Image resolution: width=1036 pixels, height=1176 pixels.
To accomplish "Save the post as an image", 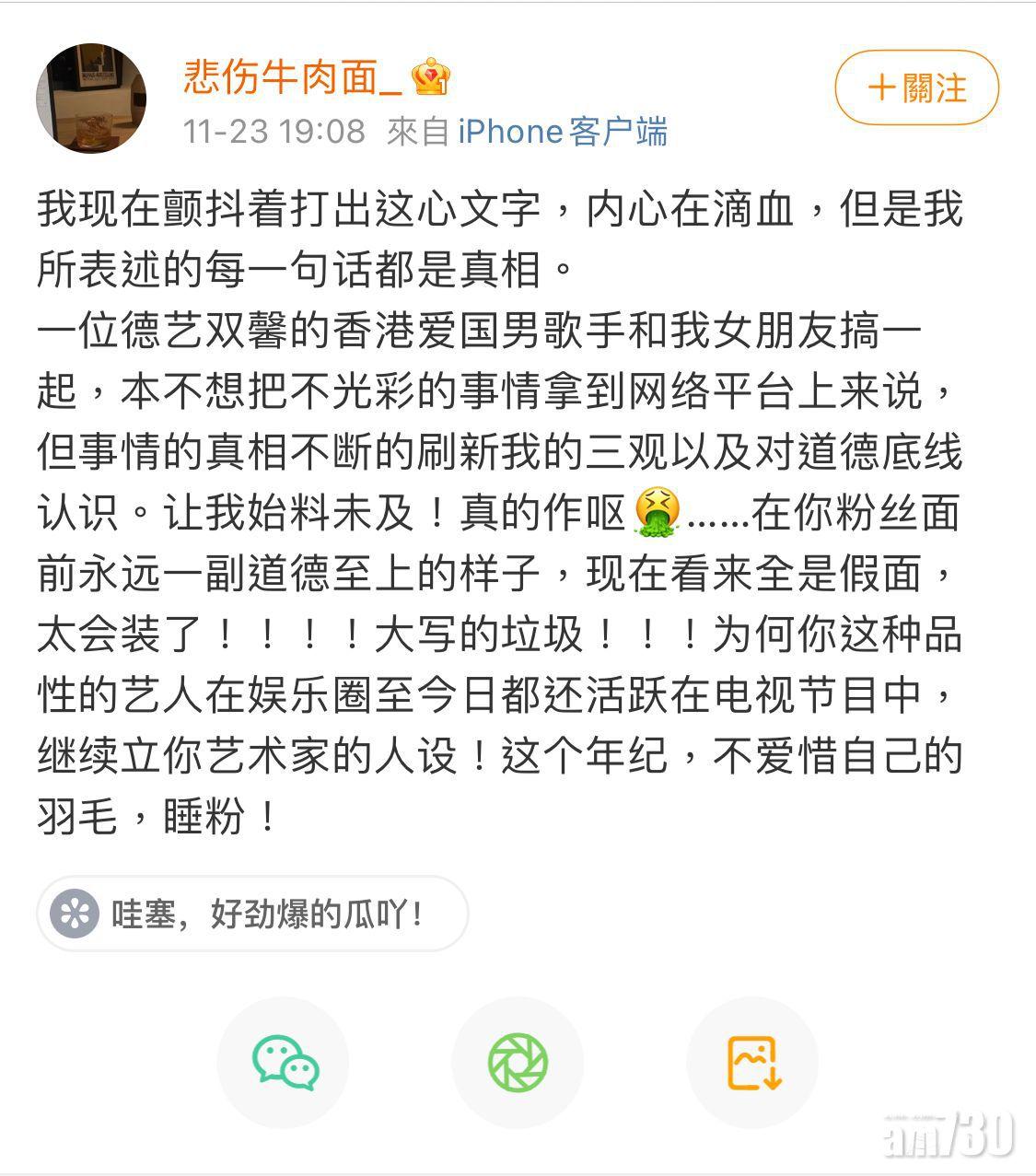I will coord(752,1062).
